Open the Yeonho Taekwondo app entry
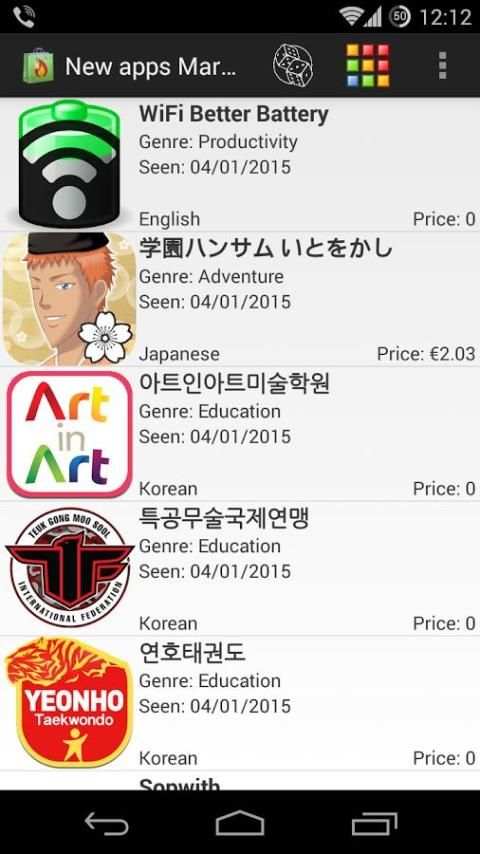The image size is (480, 854). point(240,703)
